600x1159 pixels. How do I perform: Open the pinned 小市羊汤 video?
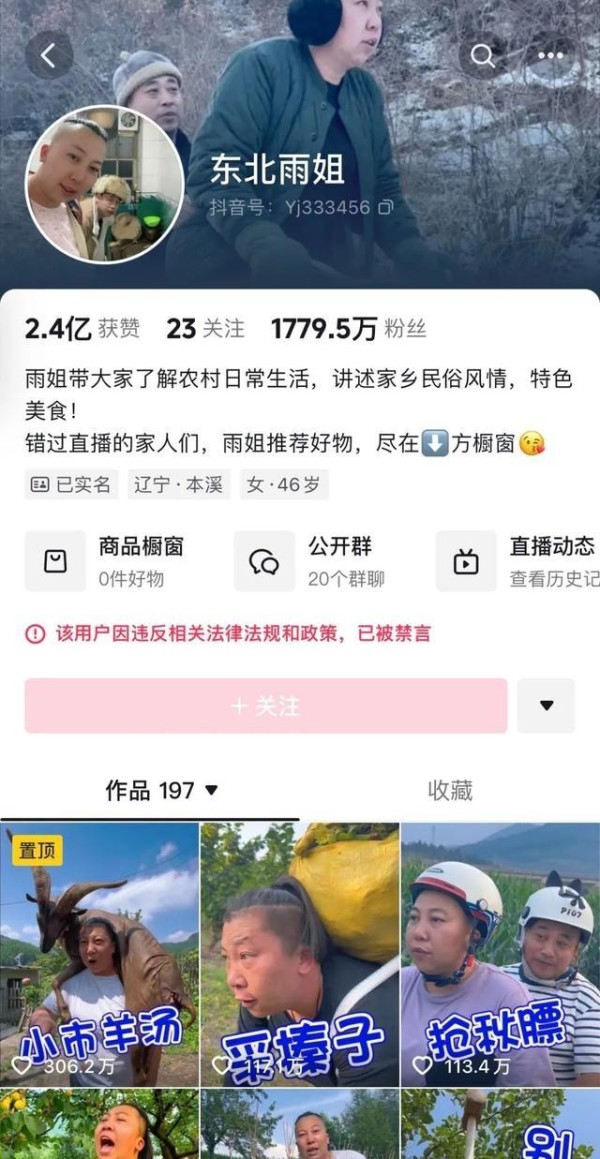click(x=100, y=953)
